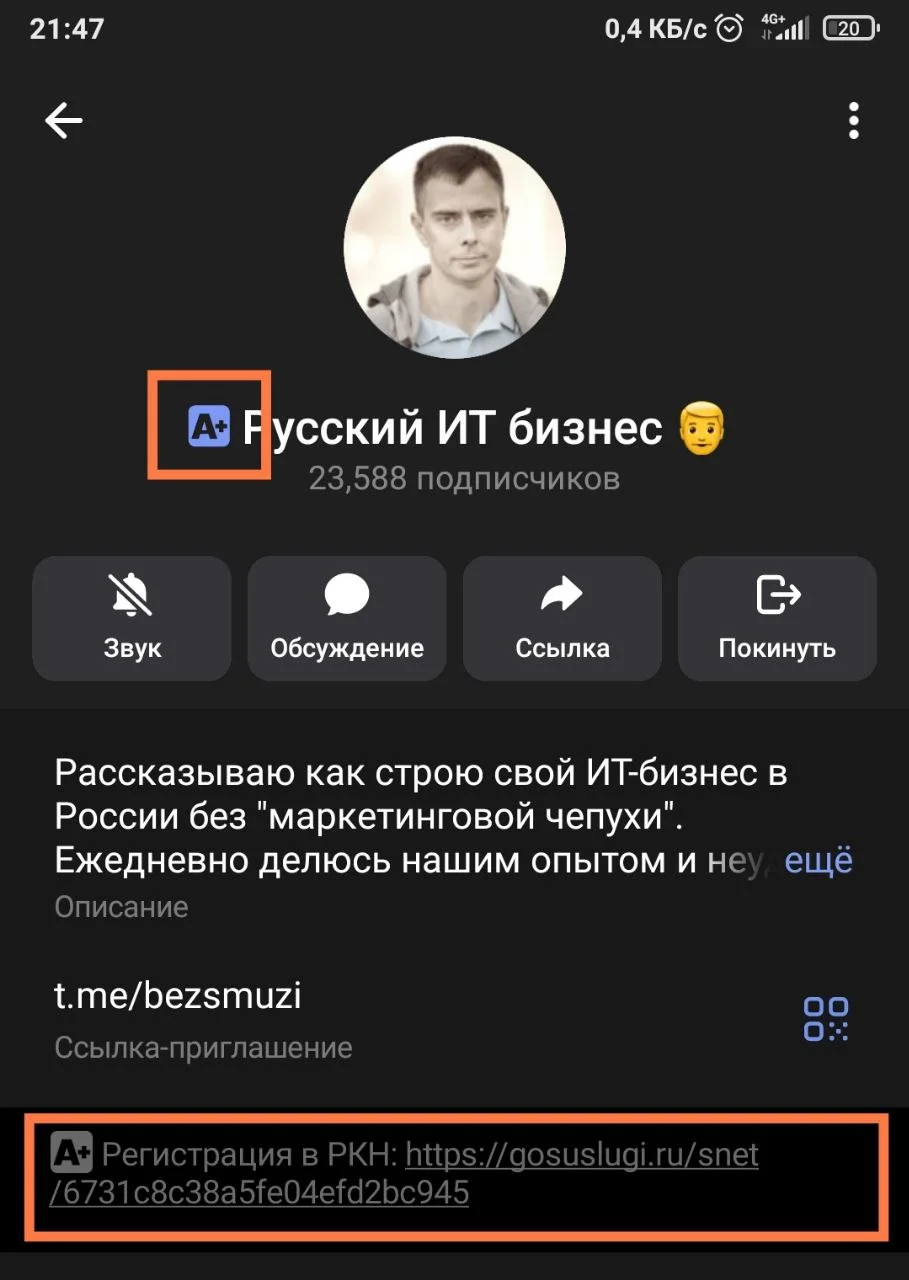Viewport: 909px width, 1280px height.
Task: Mute the channel using the Звук icon
Action: pyautogui.click(x=131, y=595)
